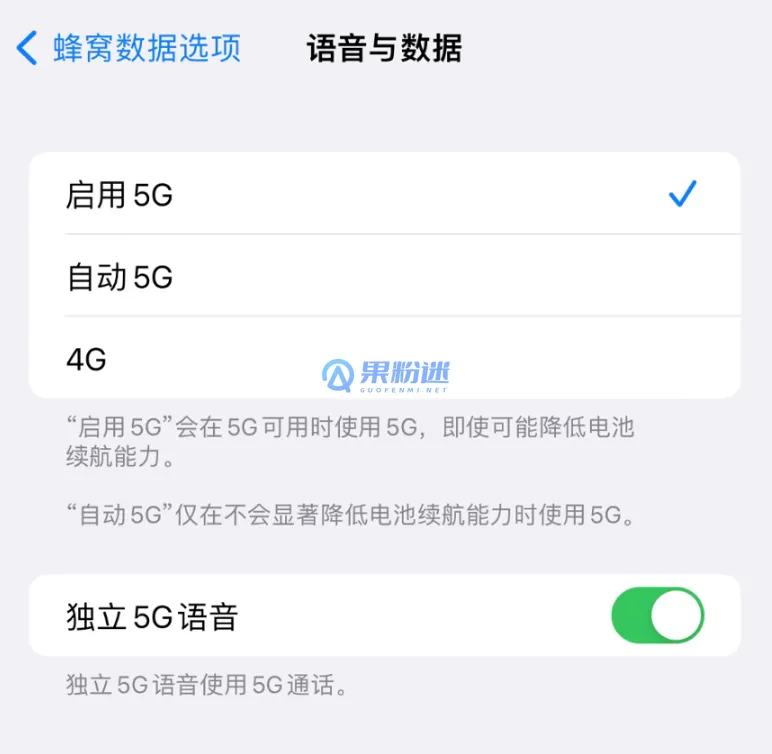Switch network to 4G
772x754 pixels.
[x=384, y=358]
